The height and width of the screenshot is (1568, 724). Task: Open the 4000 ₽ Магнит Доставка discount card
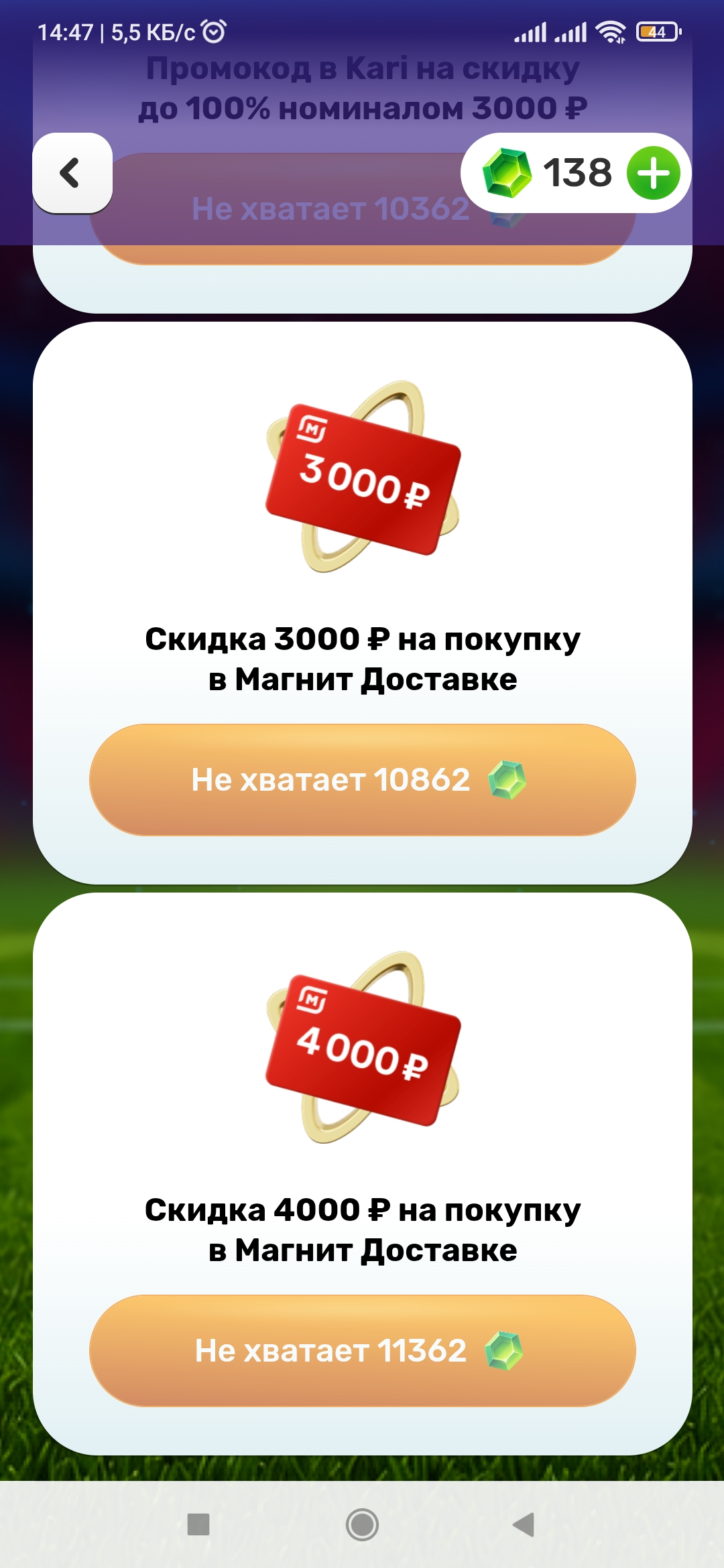pyautogui.click(x=363, y=1174)
